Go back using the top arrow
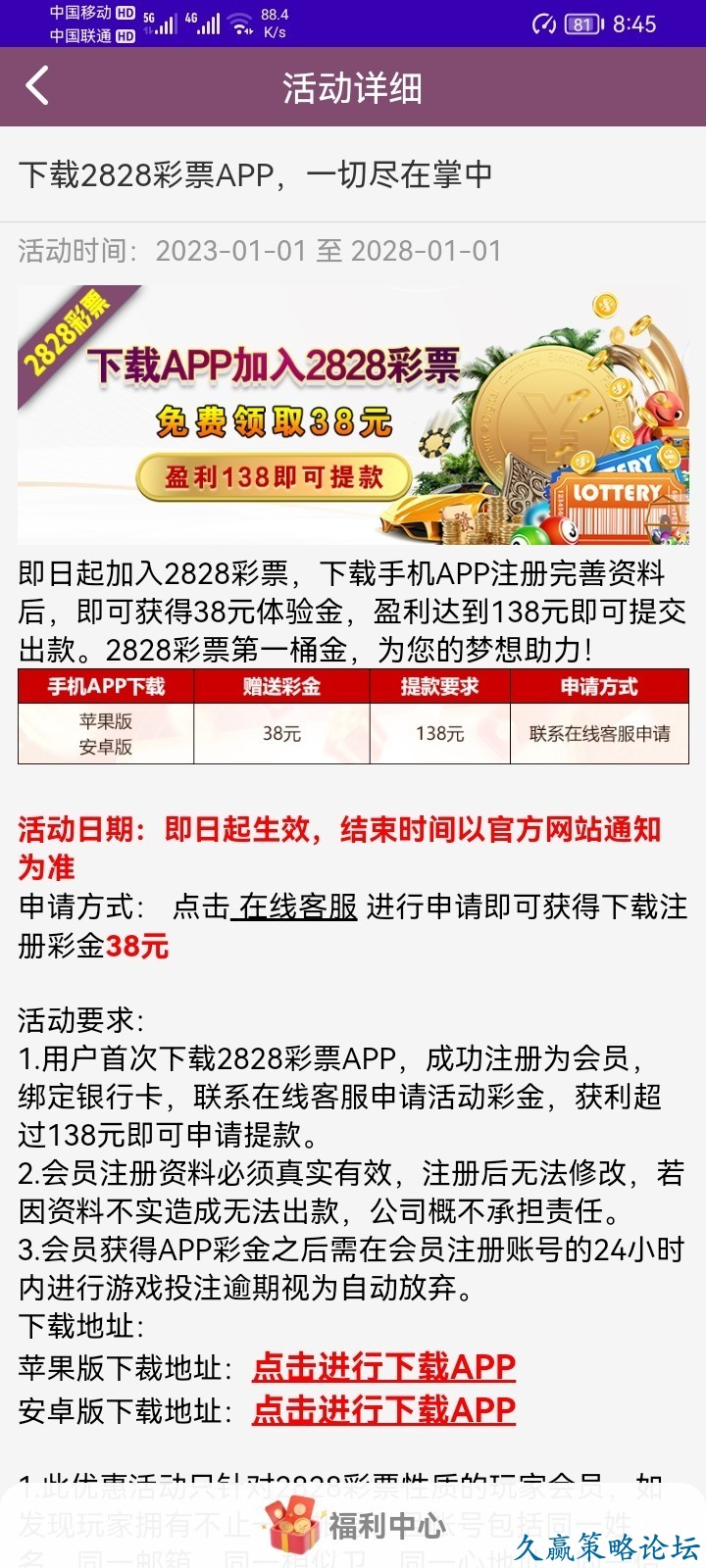The width and height of the screenshot is (706, 1568). 37,86
